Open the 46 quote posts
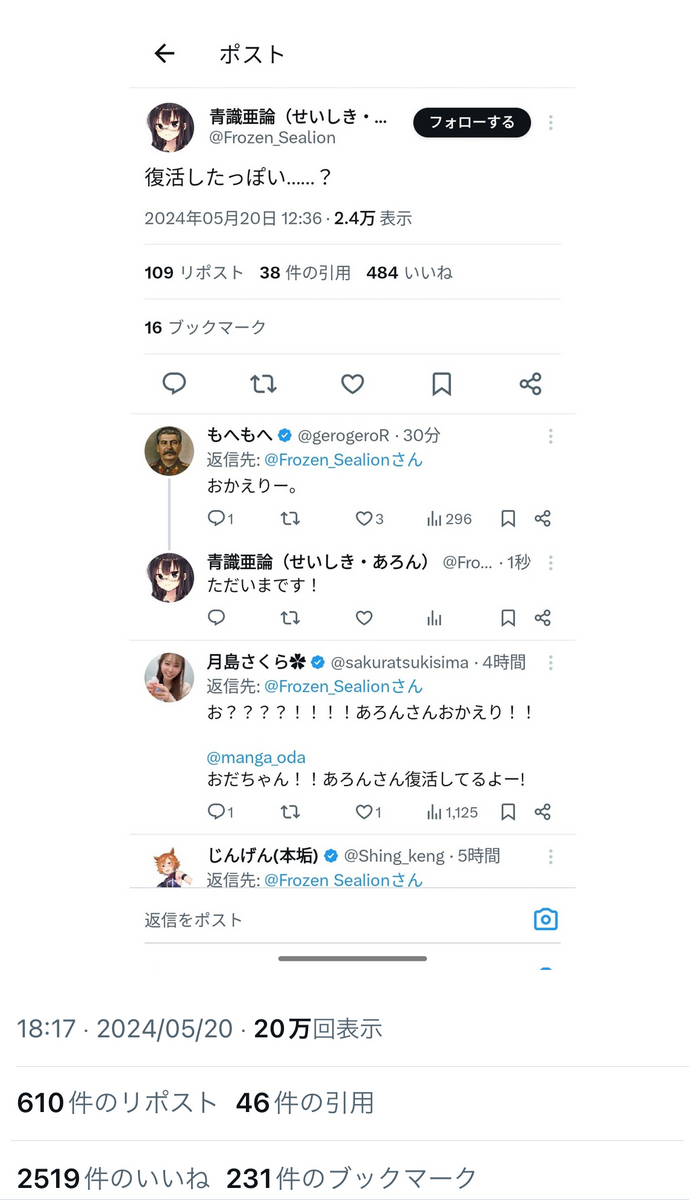The width and height of the screenshot is (689, 1200). tap(305, 1103)
